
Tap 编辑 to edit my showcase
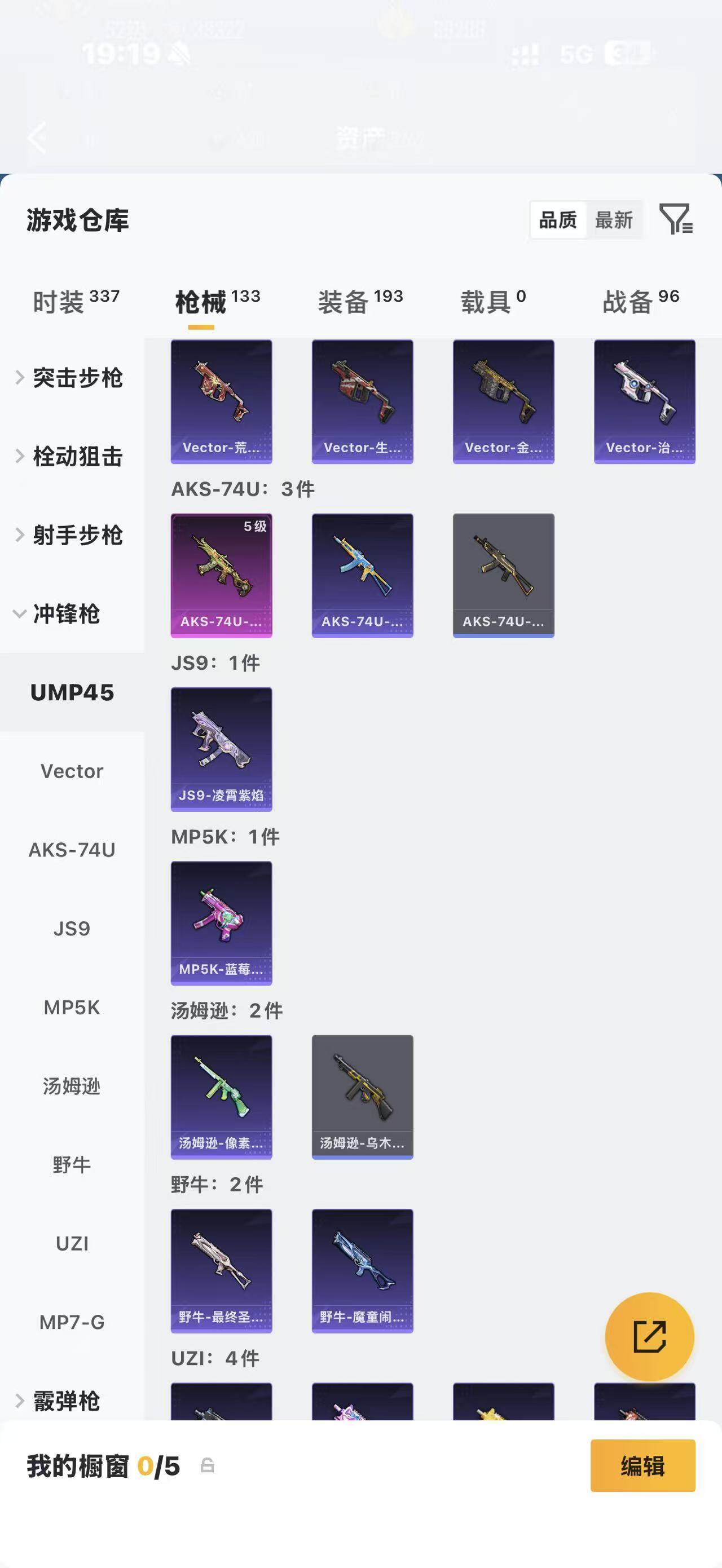tap(643, 1466)
